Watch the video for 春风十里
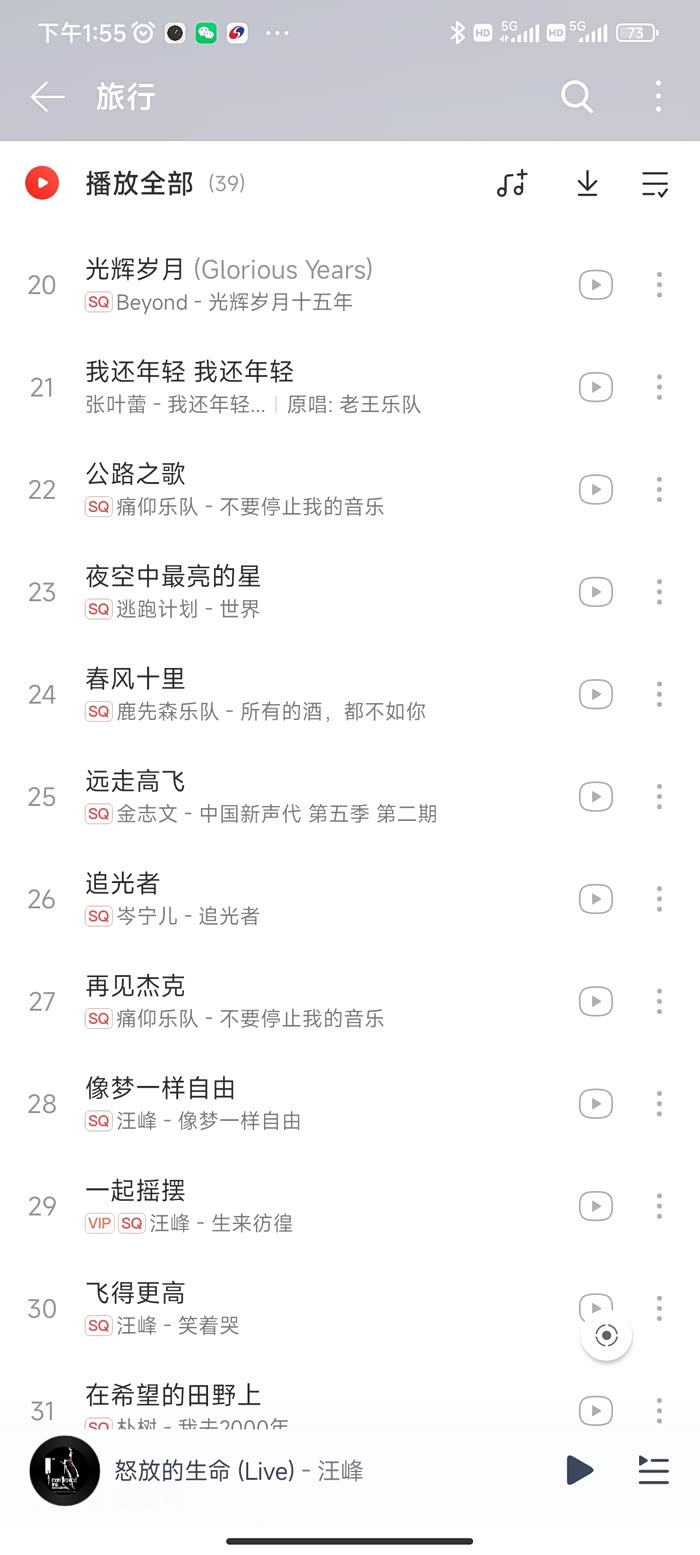 (x=596, y=694)
